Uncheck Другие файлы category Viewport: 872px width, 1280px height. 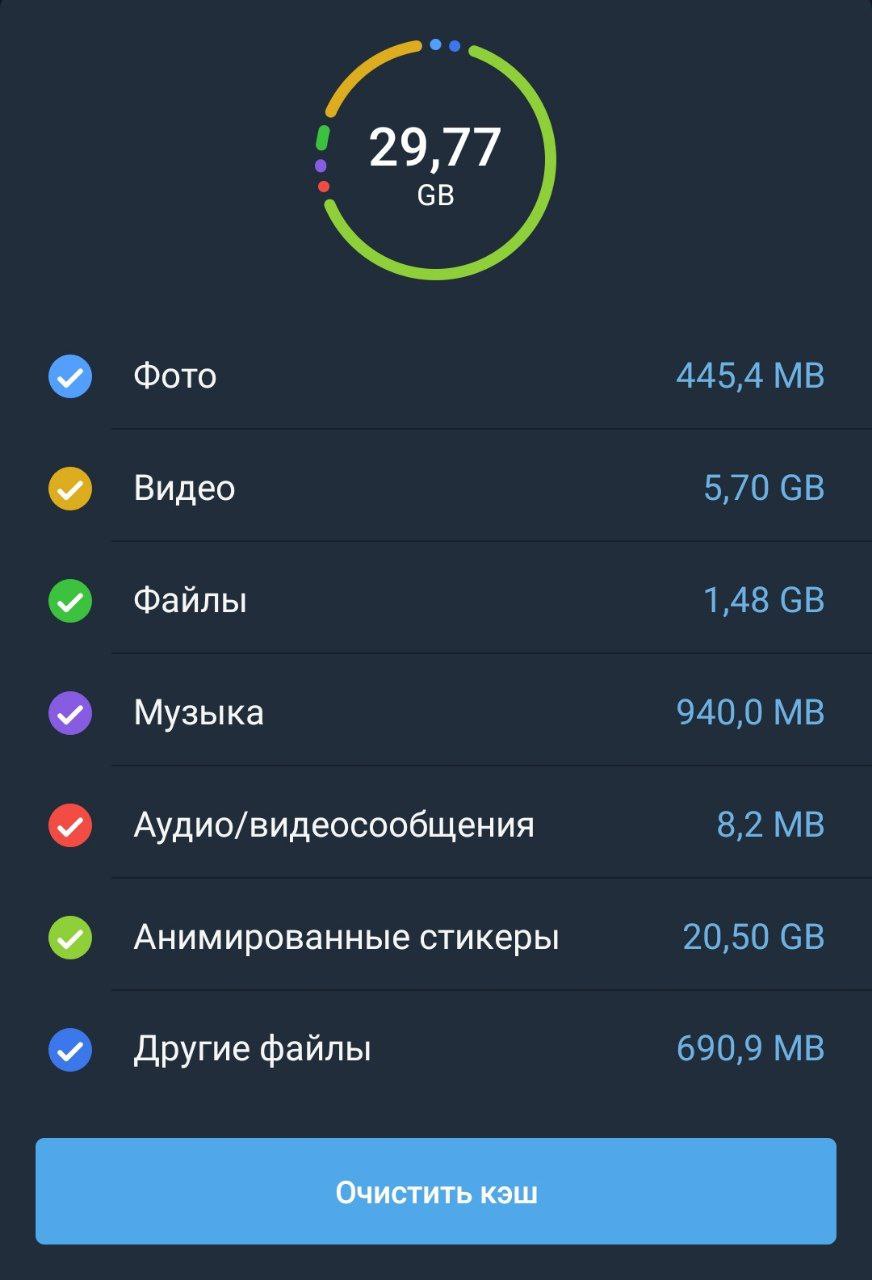pyautogui.click(x=70, y=1050)
